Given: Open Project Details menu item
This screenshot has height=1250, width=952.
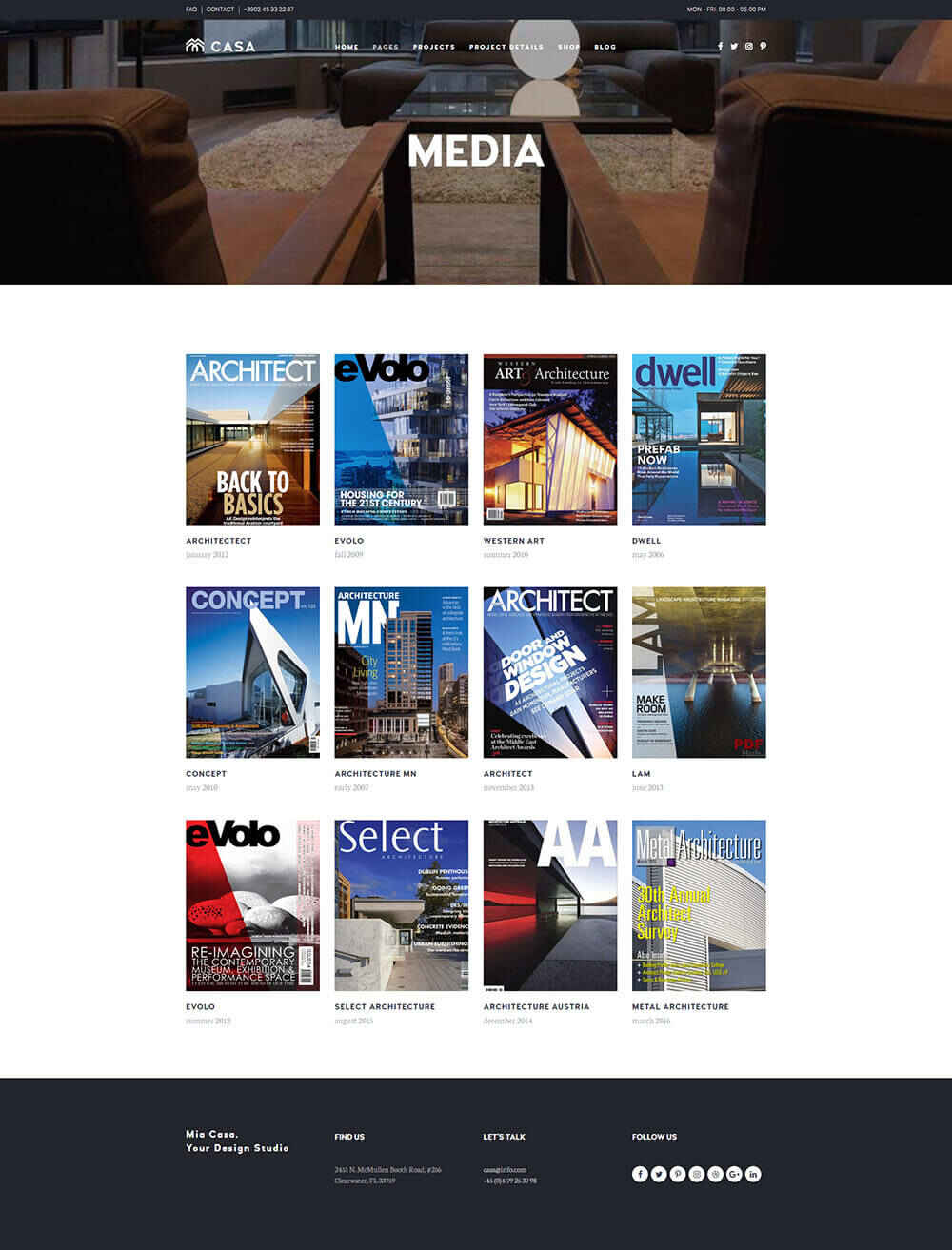Looking at the screenshot, I should click(x=506, y=47).
